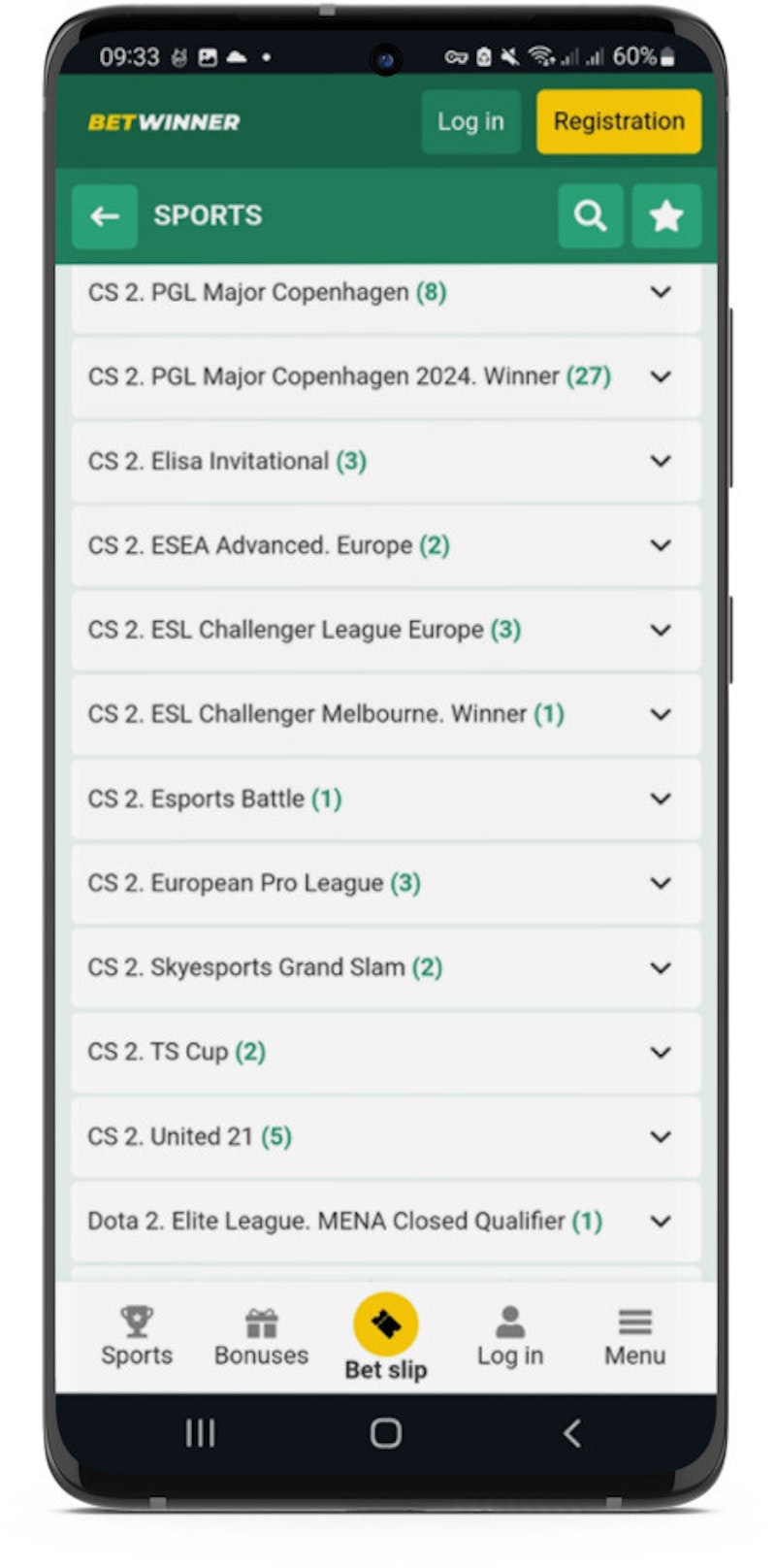Expand CS 2. PGL Major Copenhagen (8)

coord(385,293)
